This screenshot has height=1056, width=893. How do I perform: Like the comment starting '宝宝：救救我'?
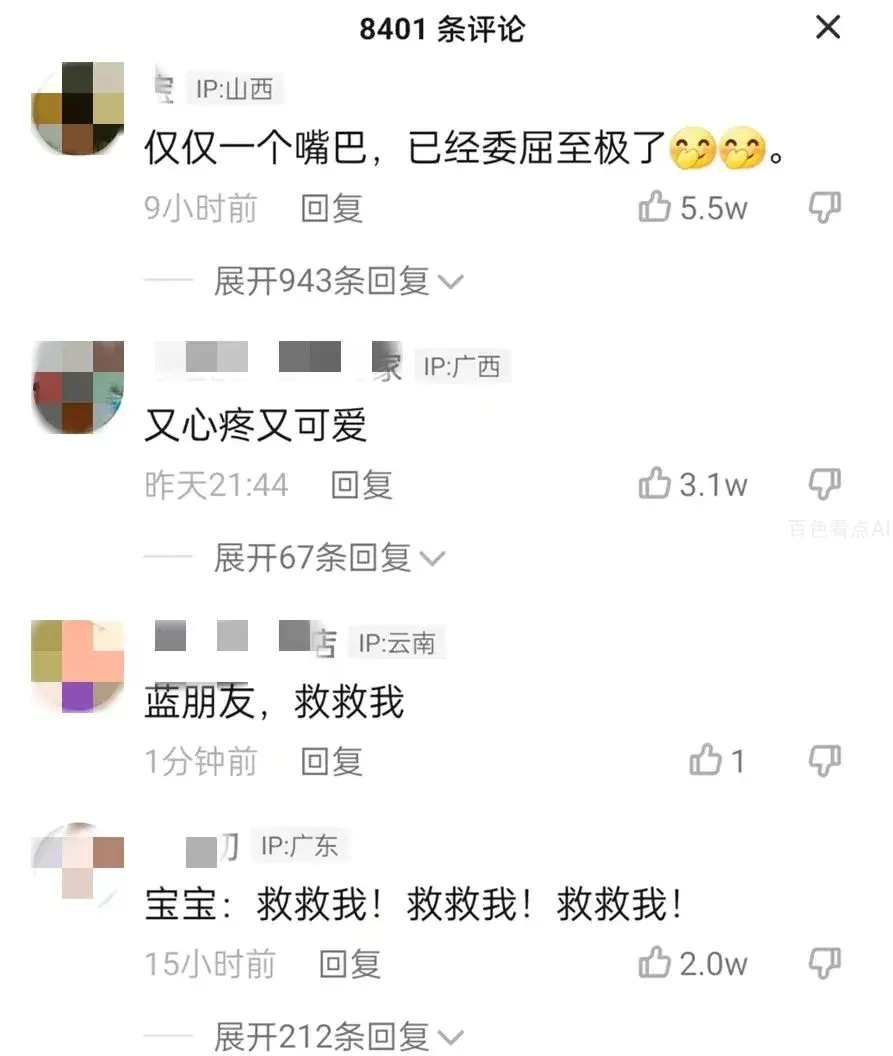[x=655, y=964]
